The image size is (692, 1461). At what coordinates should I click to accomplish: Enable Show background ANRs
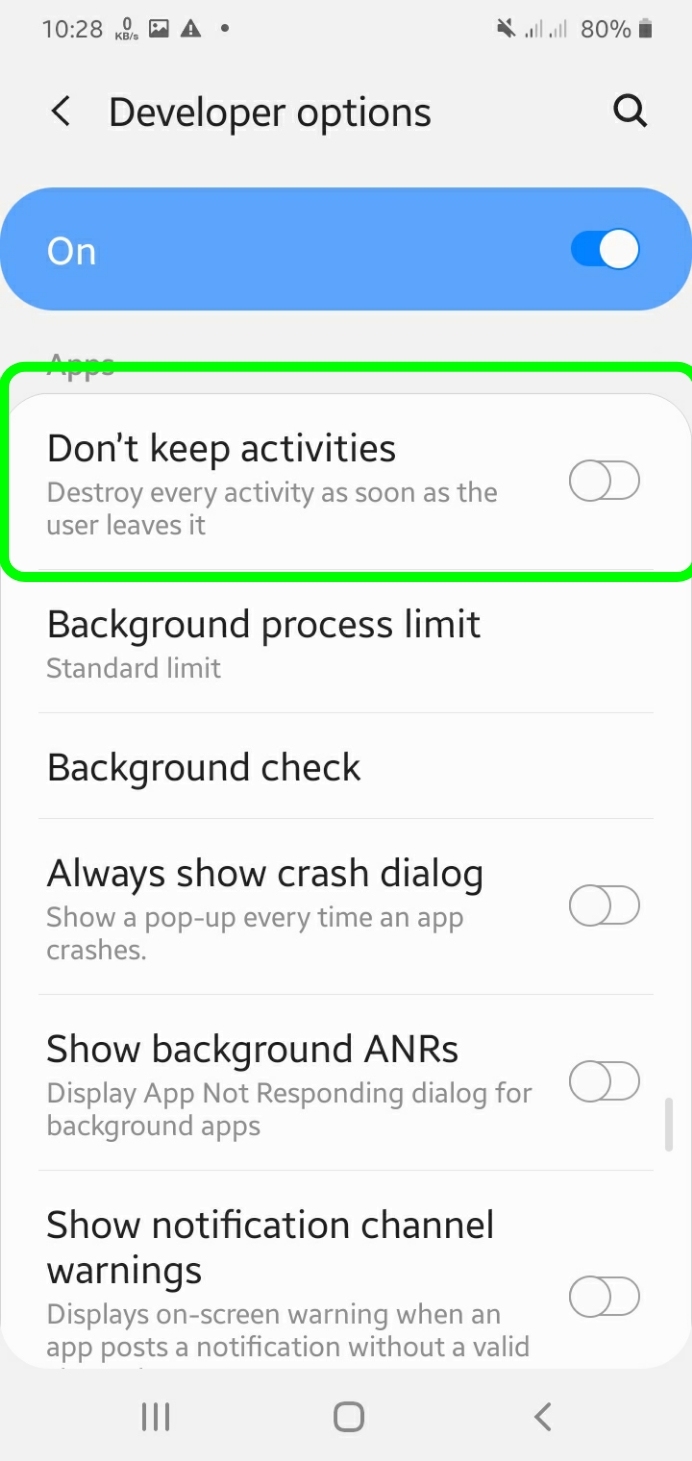point(604,1081)
